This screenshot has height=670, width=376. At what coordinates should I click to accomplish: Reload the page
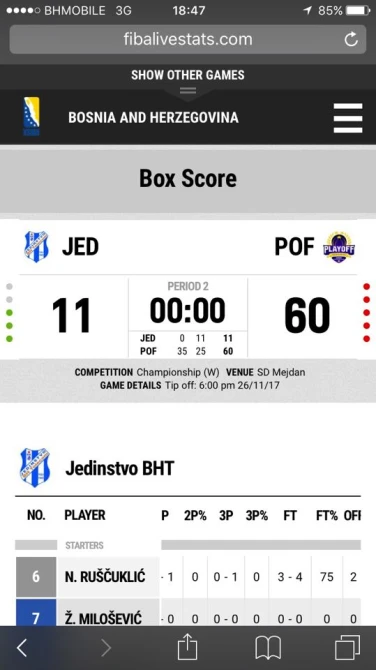(351, 39)
